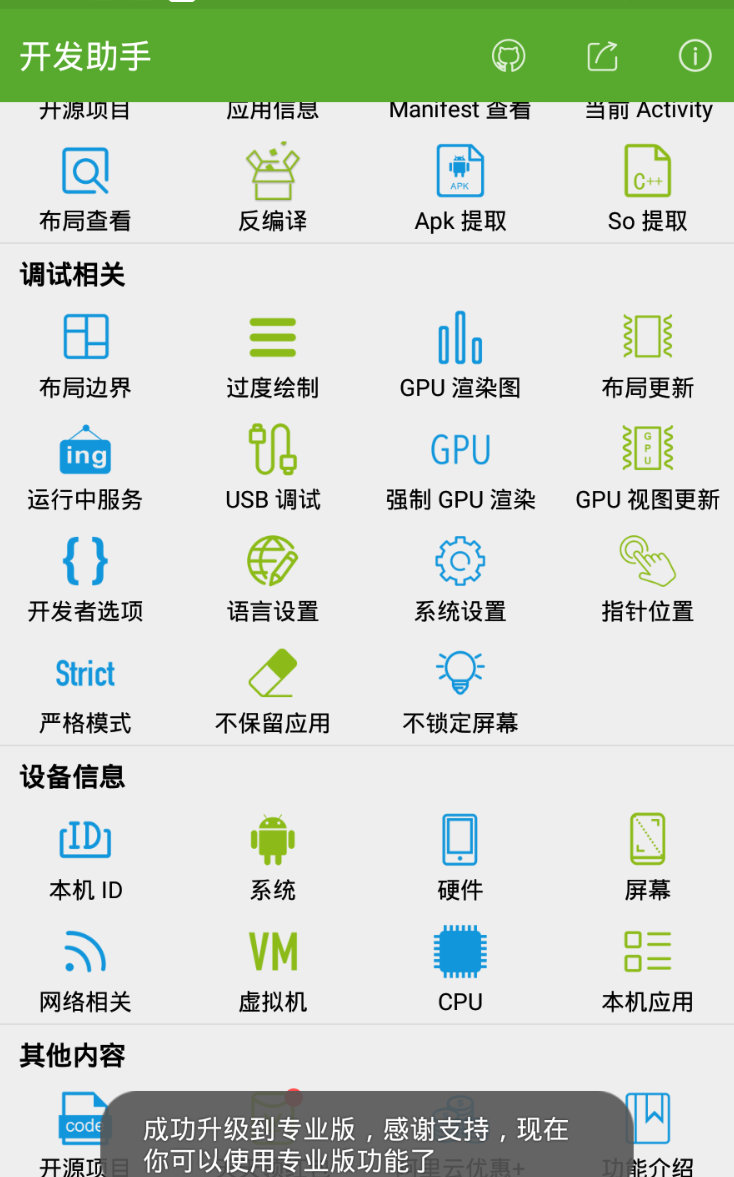Open the app info via the i button
Screen dimensions: 734x1177
[694, 57]
